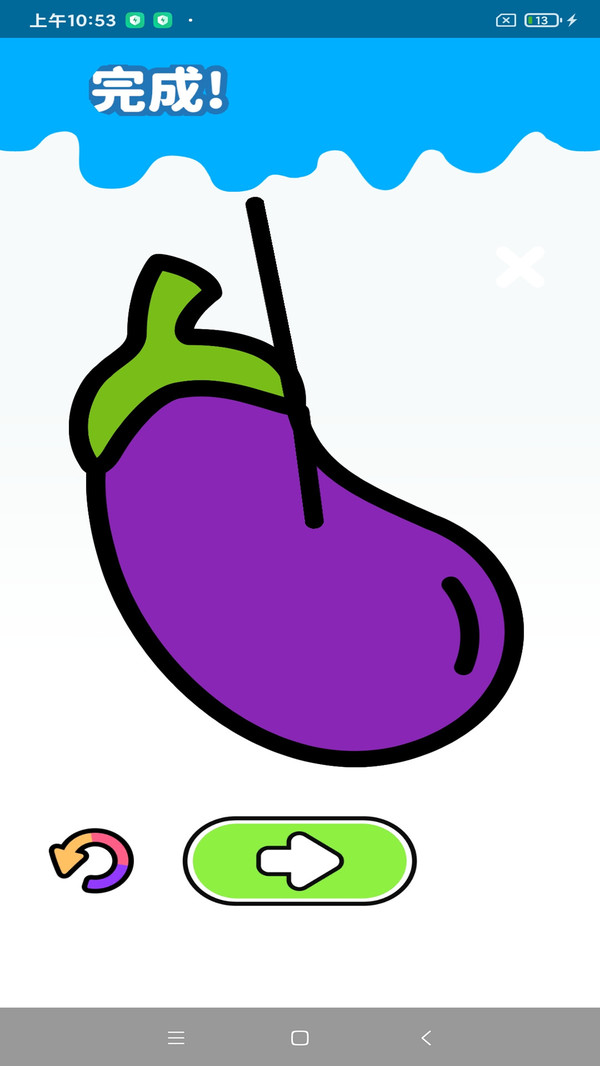
Task: Go back using the system navigation bar
Action: point(426,1038)
